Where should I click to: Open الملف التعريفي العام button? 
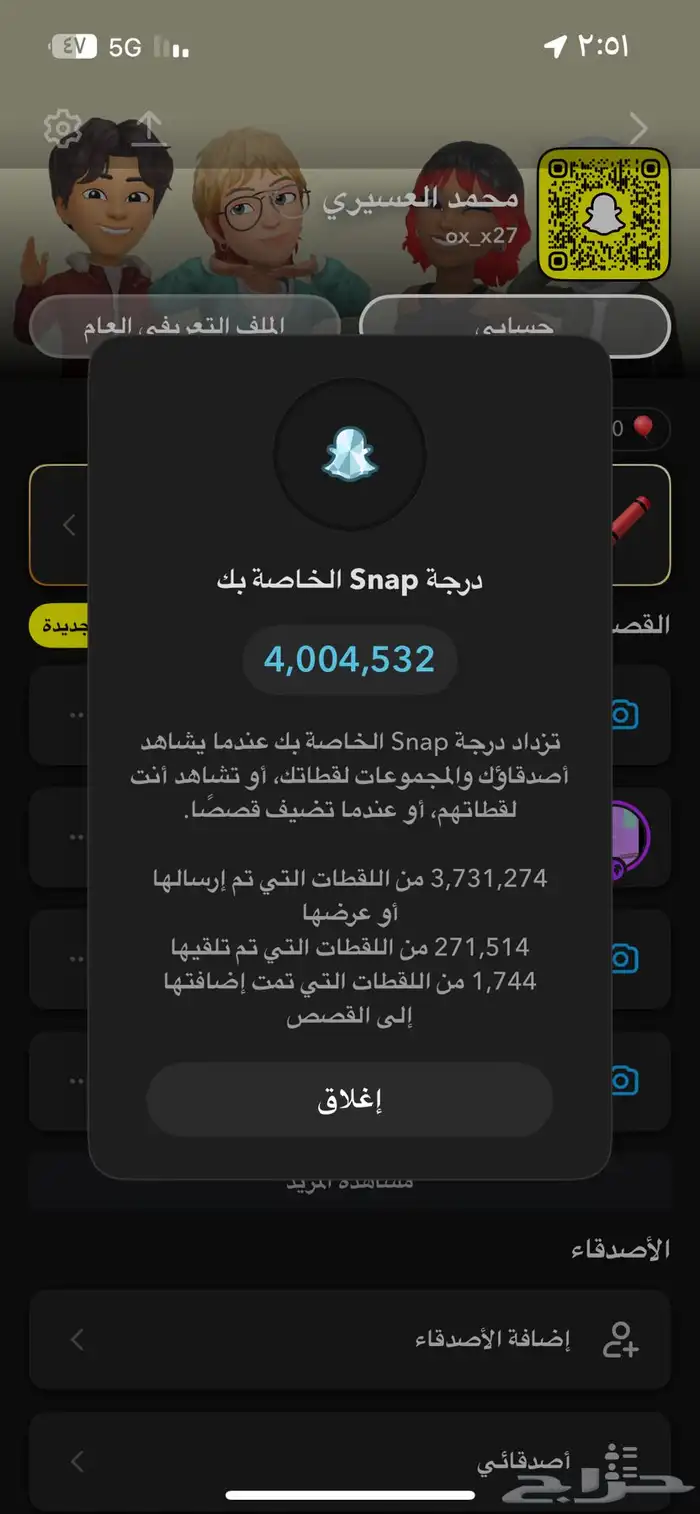click(x=185, y=326)
